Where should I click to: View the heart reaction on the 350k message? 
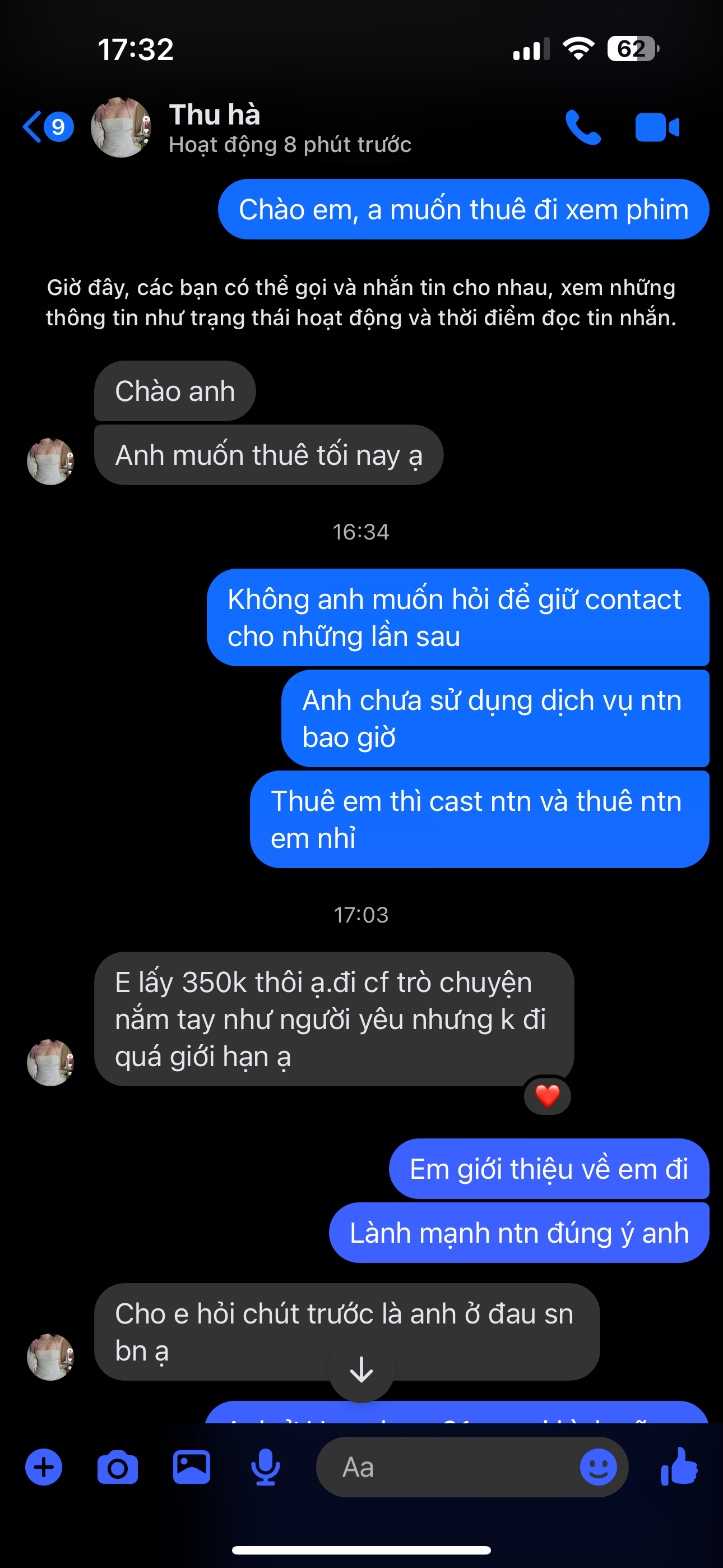click(547, 1096)
